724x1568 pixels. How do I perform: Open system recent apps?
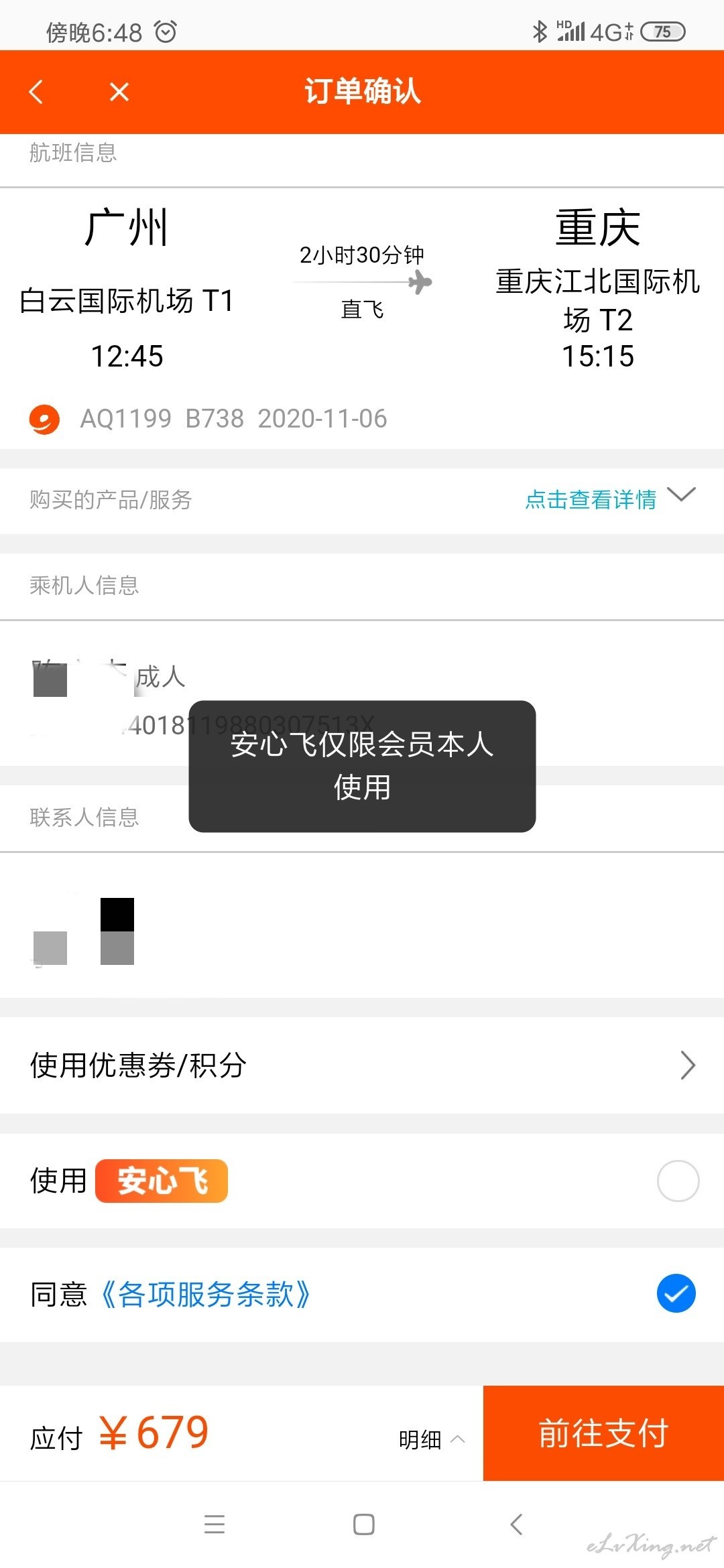[215, 1524]
